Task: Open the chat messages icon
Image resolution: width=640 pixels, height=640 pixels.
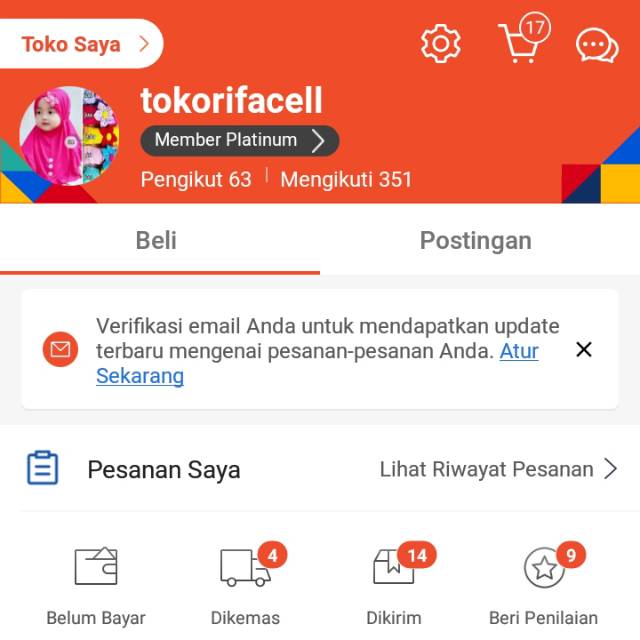Action: tap(597, 45)
